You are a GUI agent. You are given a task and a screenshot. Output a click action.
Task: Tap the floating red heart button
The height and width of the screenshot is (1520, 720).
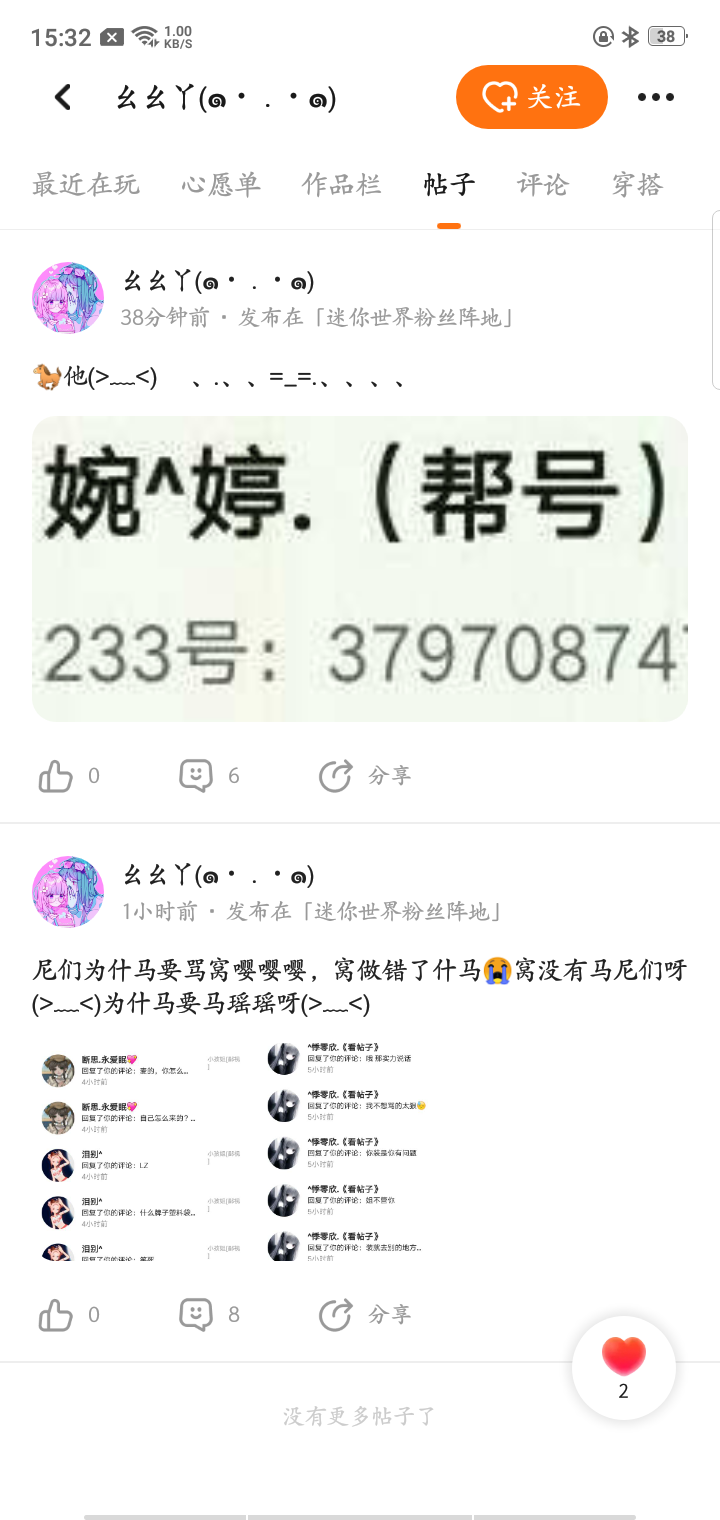(x=624, y=1366)
